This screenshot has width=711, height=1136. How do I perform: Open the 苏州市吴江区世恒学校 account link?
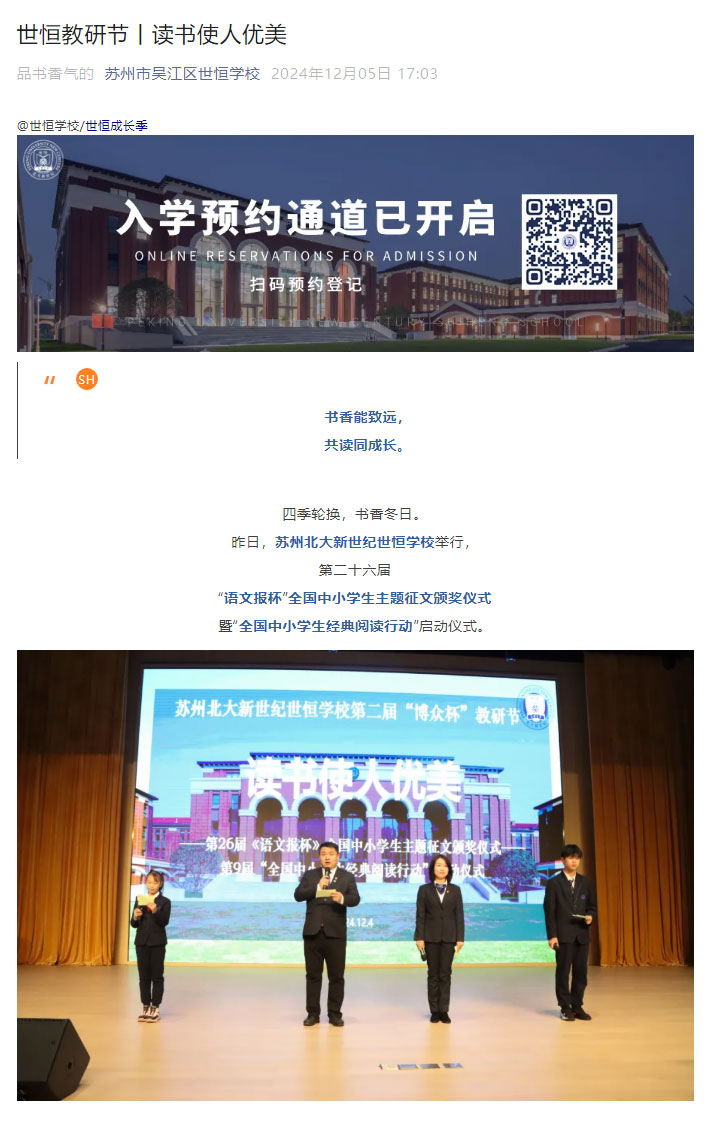pyautogui.click(x=182, y=74)
